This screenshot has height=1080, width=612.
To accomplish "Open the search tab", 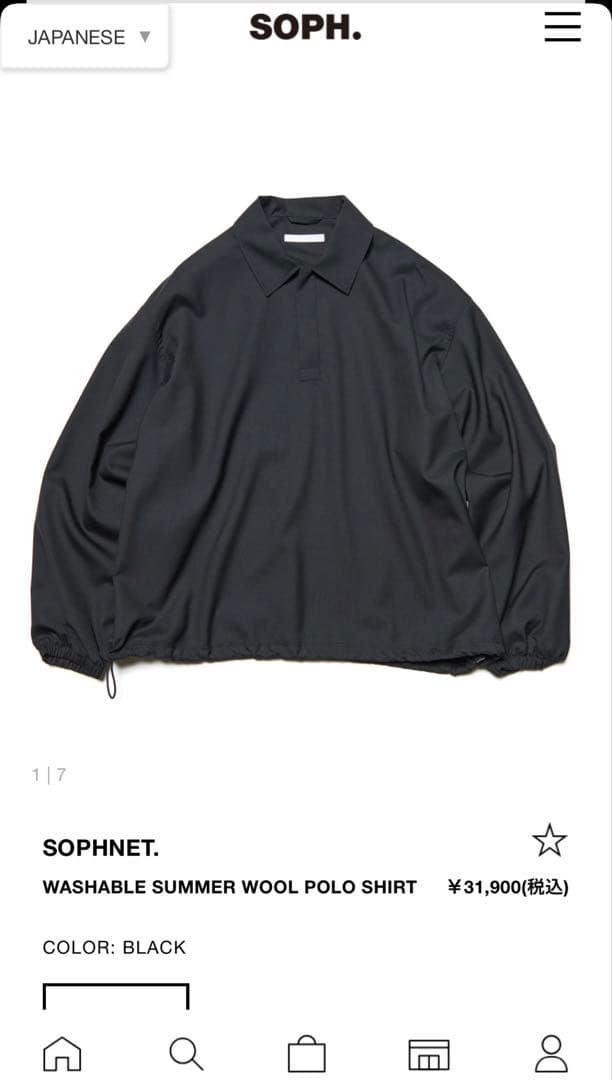I will tap(186, 1053).
